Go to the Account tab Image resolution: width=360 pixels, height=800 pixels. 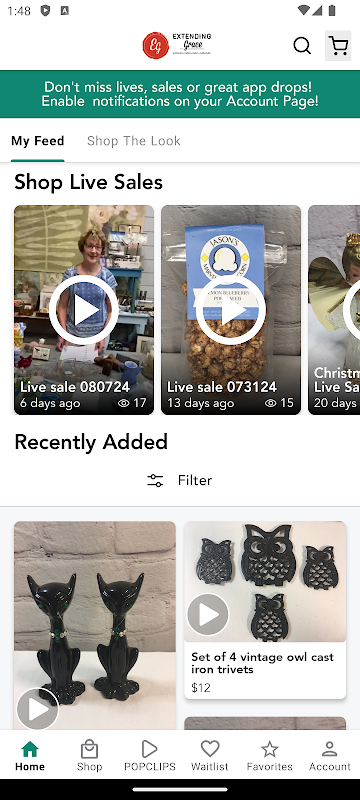point(329,756)
